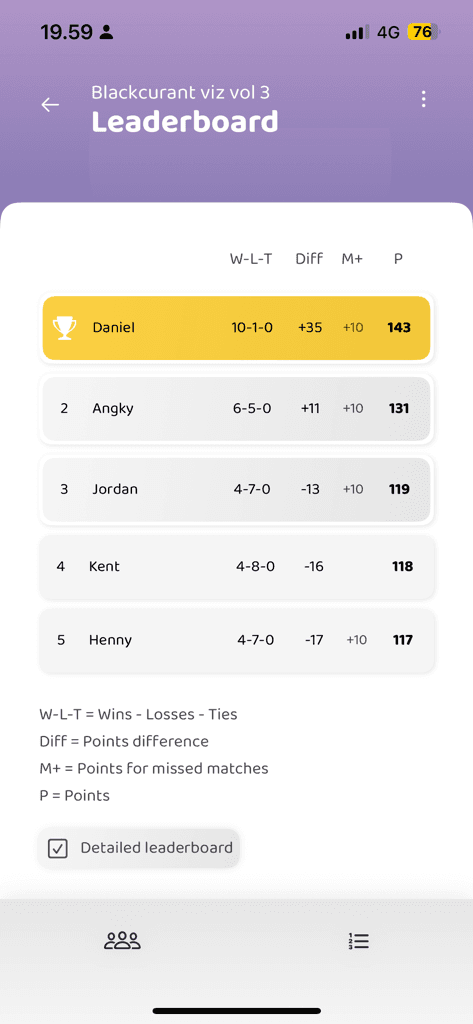Viewport: 473px width, 1024px height.
Task: Go back using the top-left arrow
Action: 50,105
